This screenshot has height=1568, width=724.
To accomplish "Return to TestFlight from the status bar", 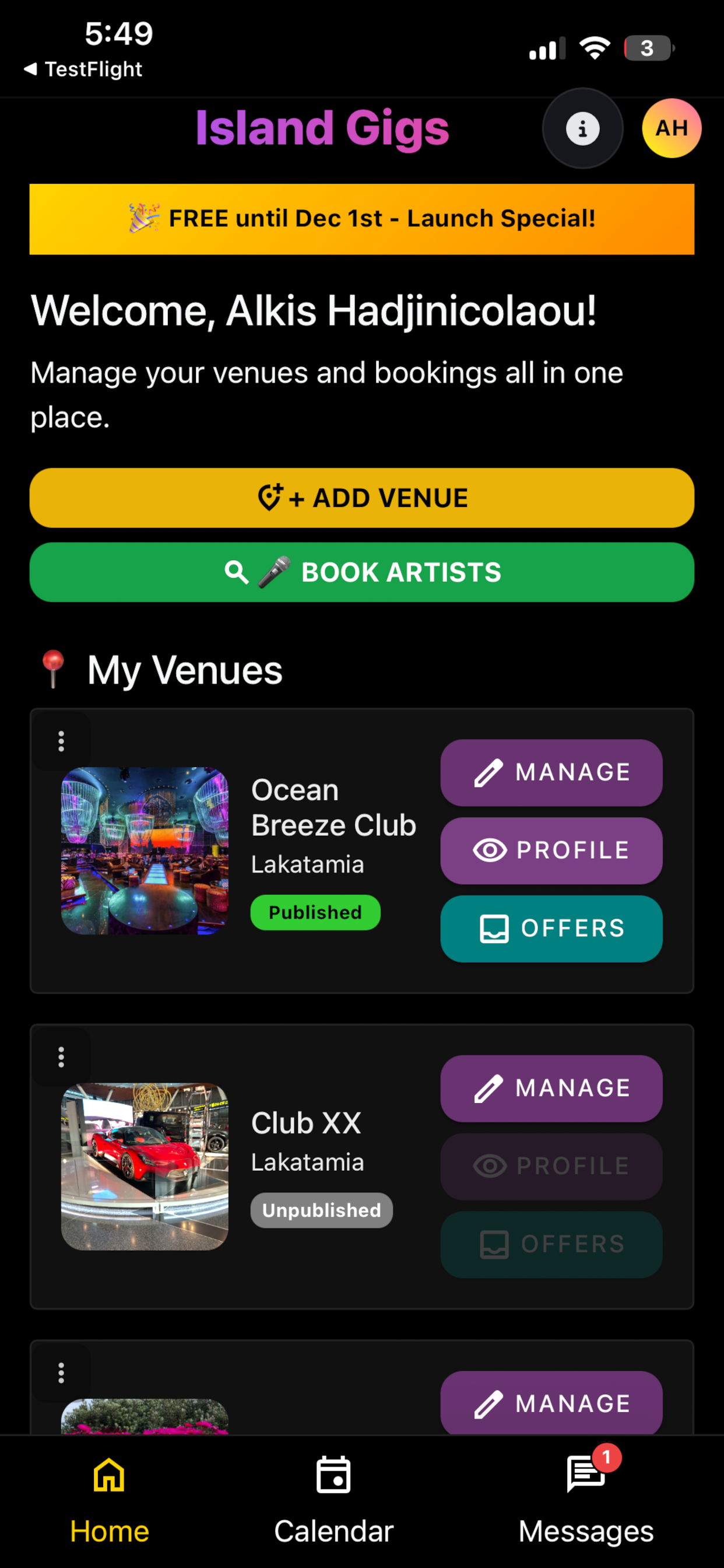I will tap(83, 69).
